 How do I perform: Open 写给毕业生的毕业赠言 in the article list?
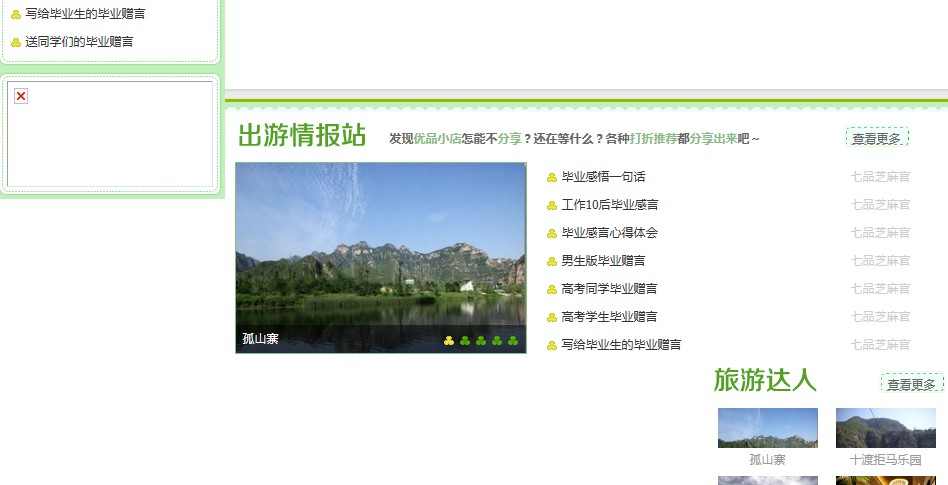click(621, 345)
